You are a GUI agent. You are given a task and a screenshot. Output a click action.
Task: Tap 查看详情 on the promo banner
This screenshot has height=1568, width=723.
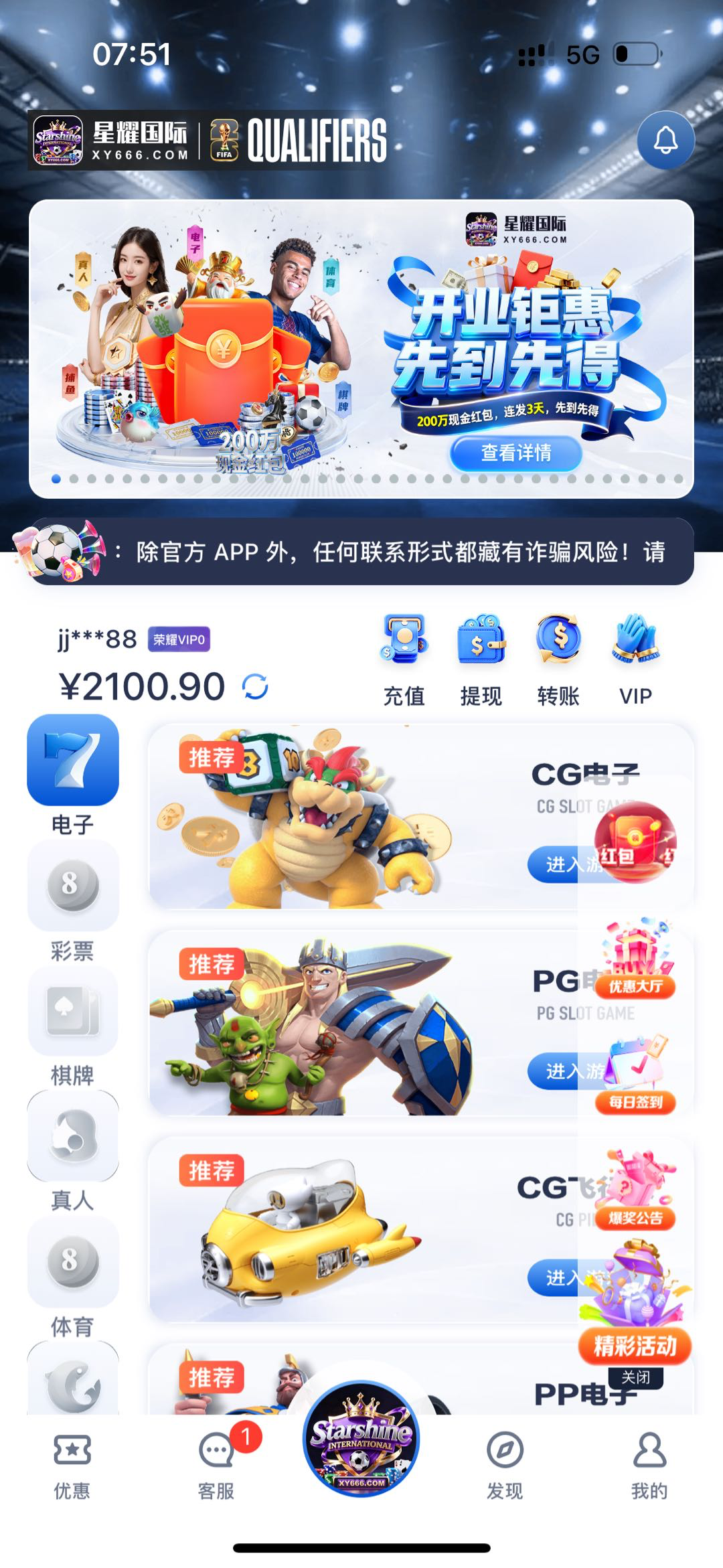(x=515, y=453)
